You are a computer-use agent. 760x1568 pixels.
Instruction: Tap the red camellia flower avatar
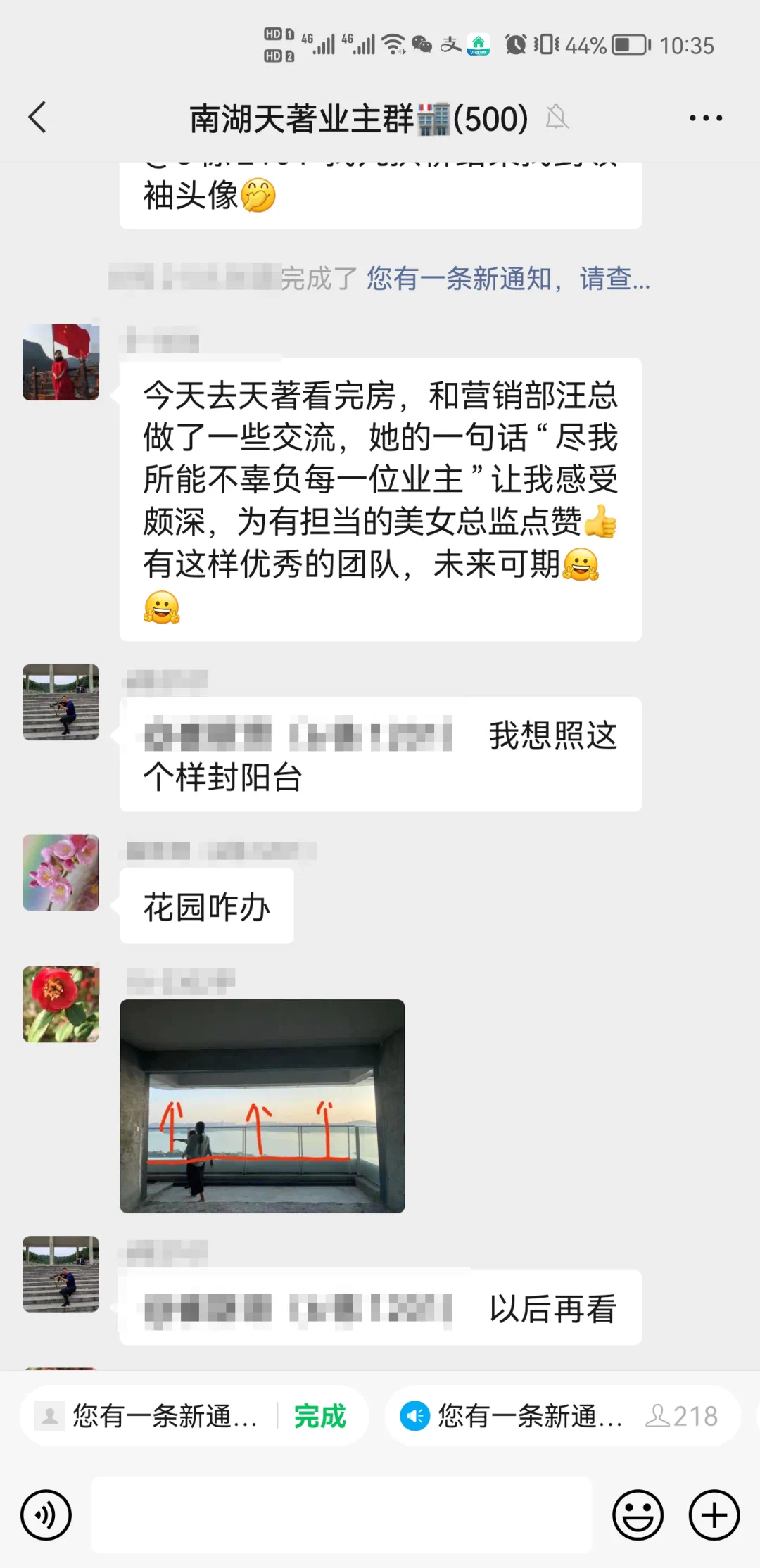click(61, 1004)
